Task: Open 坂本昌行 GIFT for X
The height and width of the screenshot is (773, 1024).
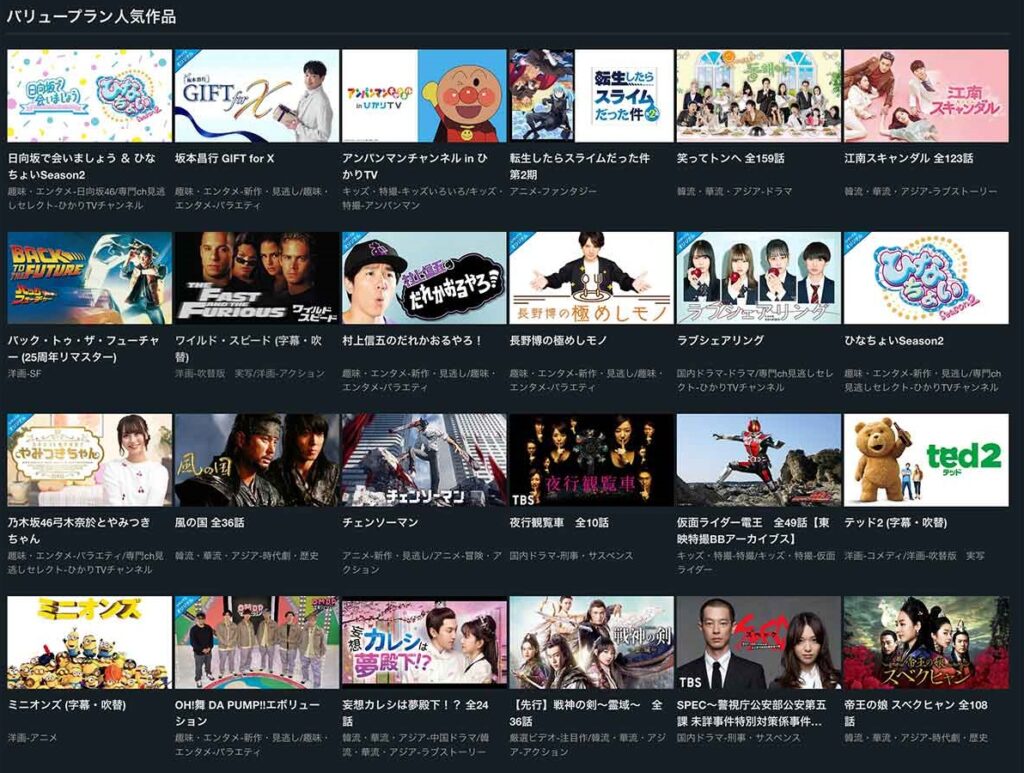Action: click(x=256, y=96)
